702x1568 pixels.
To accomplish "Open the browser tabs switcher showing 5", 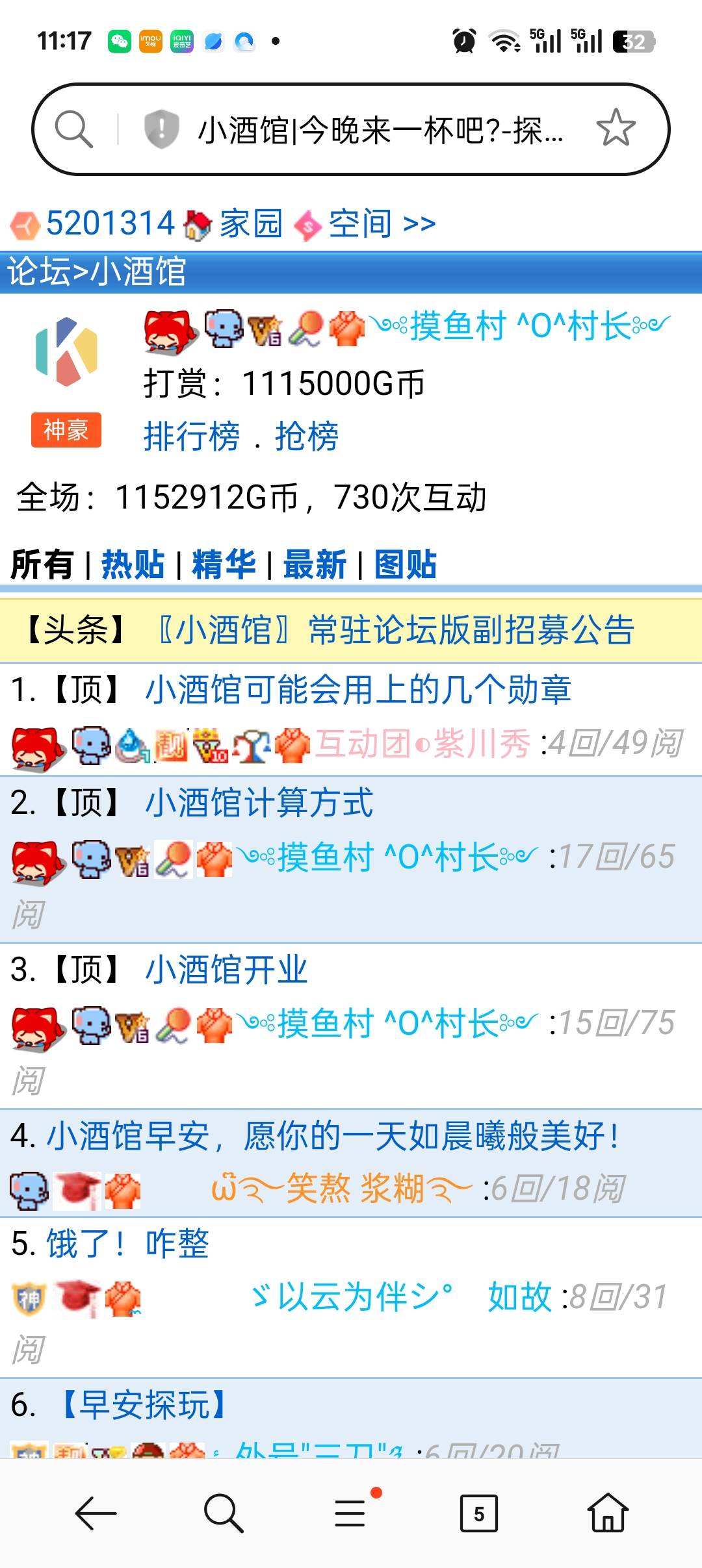I will click(x=478, y=1514).
